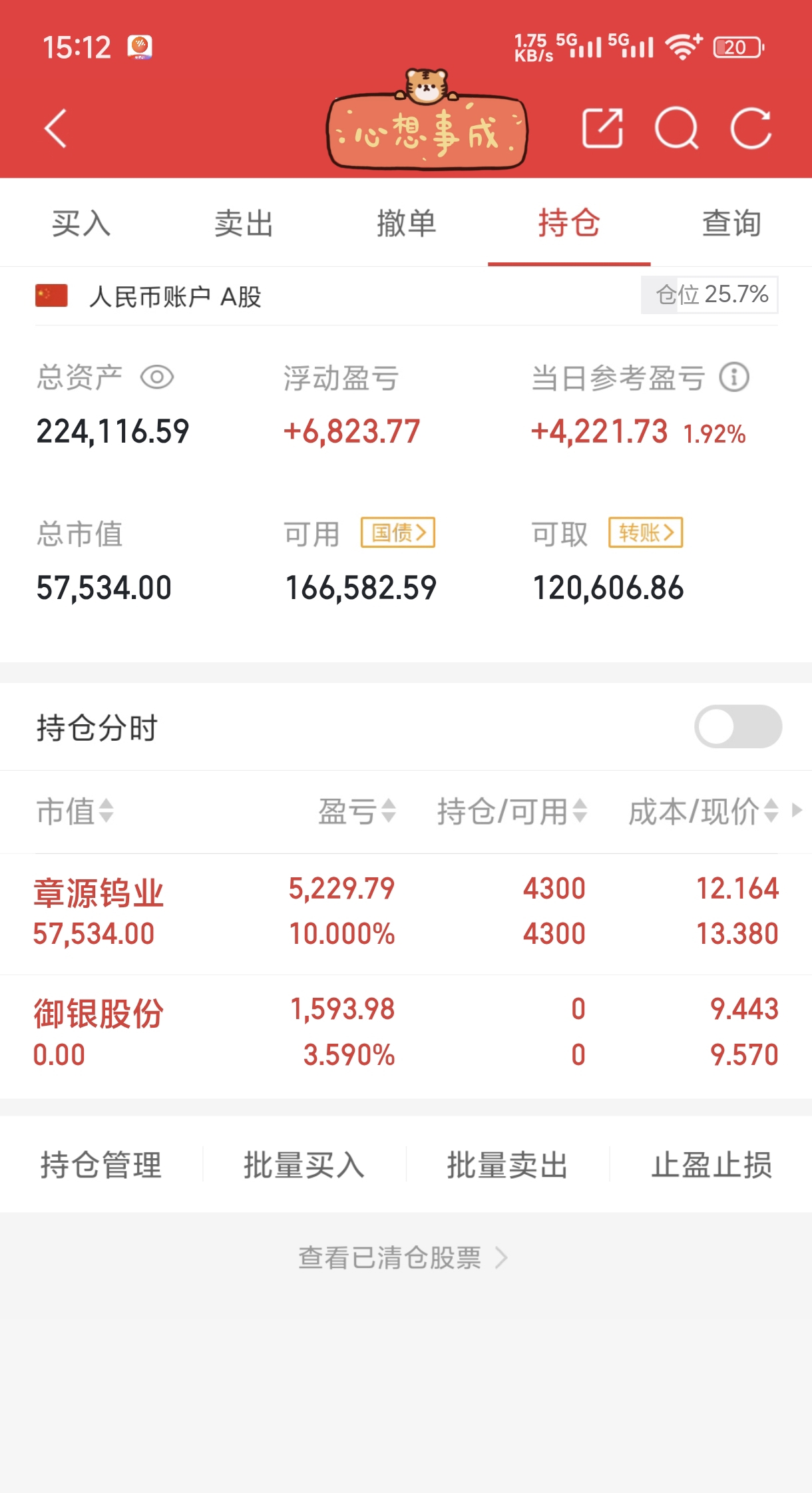The image size is (812, 1493).
Task: Open 持仓管理
Action: point(101,1165)
